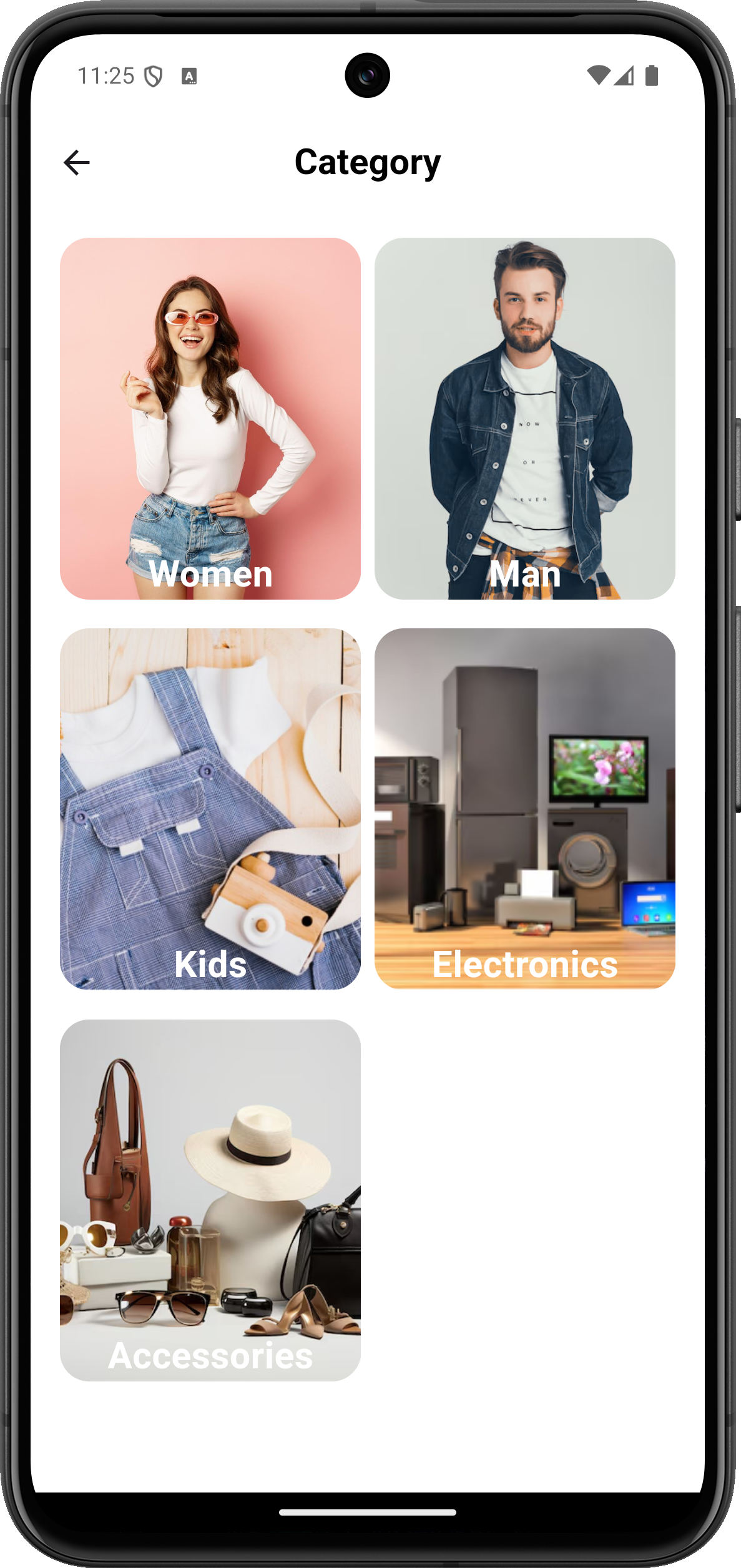Open the Man category
Image resolution: width=741 pixels, height=1568 pixels.
(524, 418)
